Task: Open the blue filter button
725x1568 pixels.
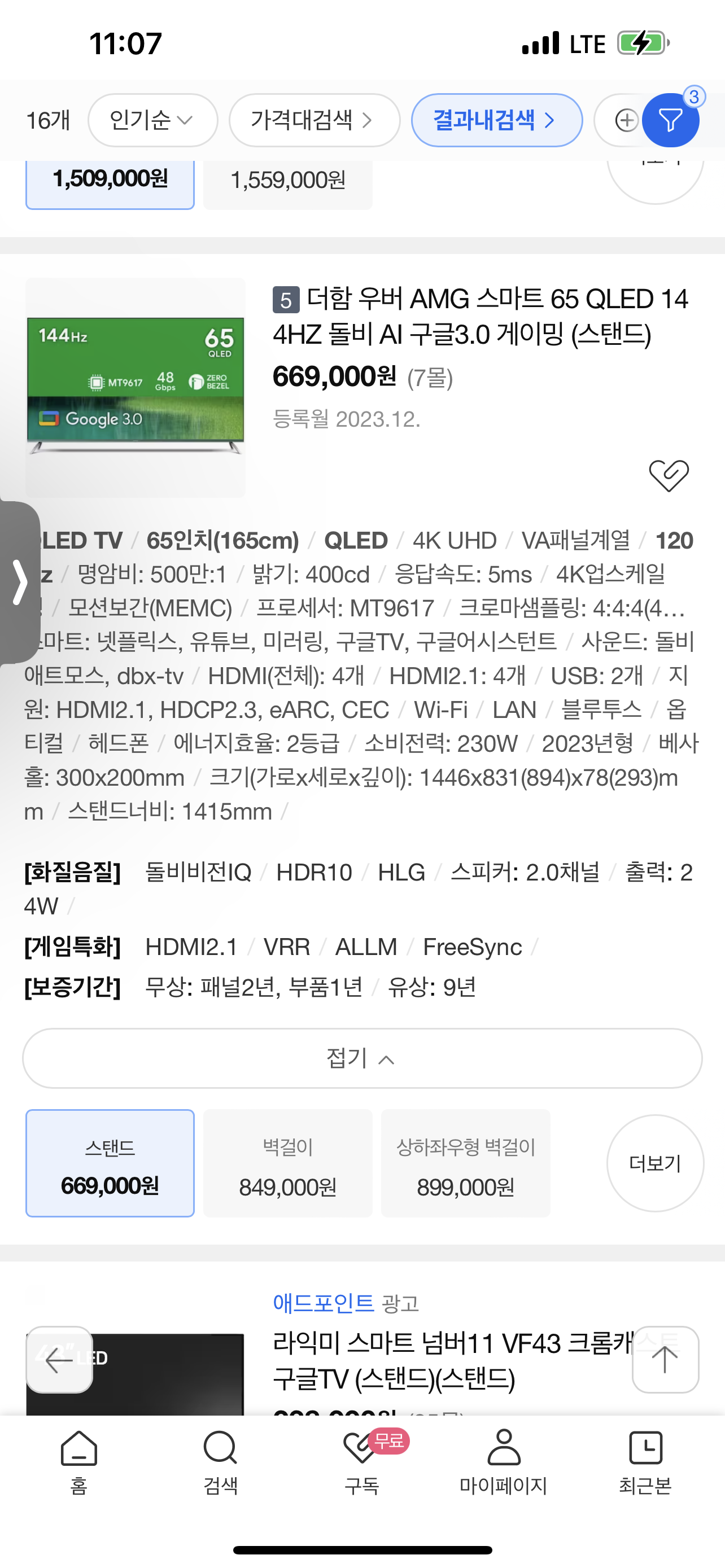Action: pos(670,120)
